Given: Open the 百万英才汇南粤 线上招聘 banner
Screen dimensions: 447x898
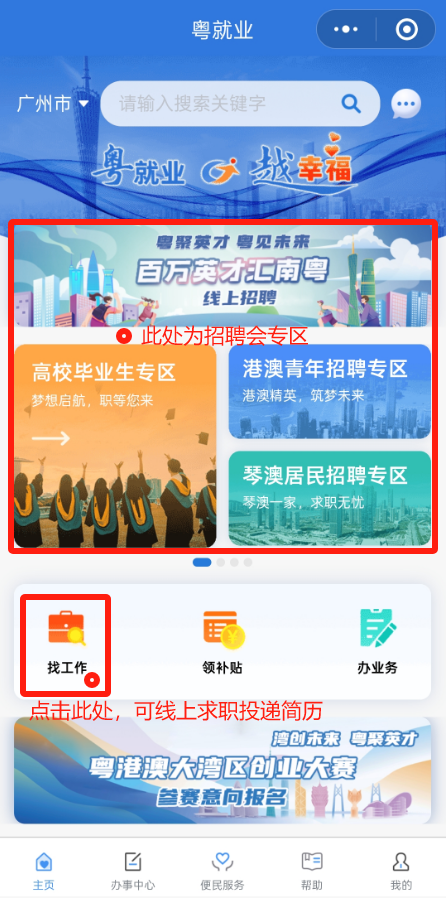Looking at the screenshot, I should tap(223, 276).
